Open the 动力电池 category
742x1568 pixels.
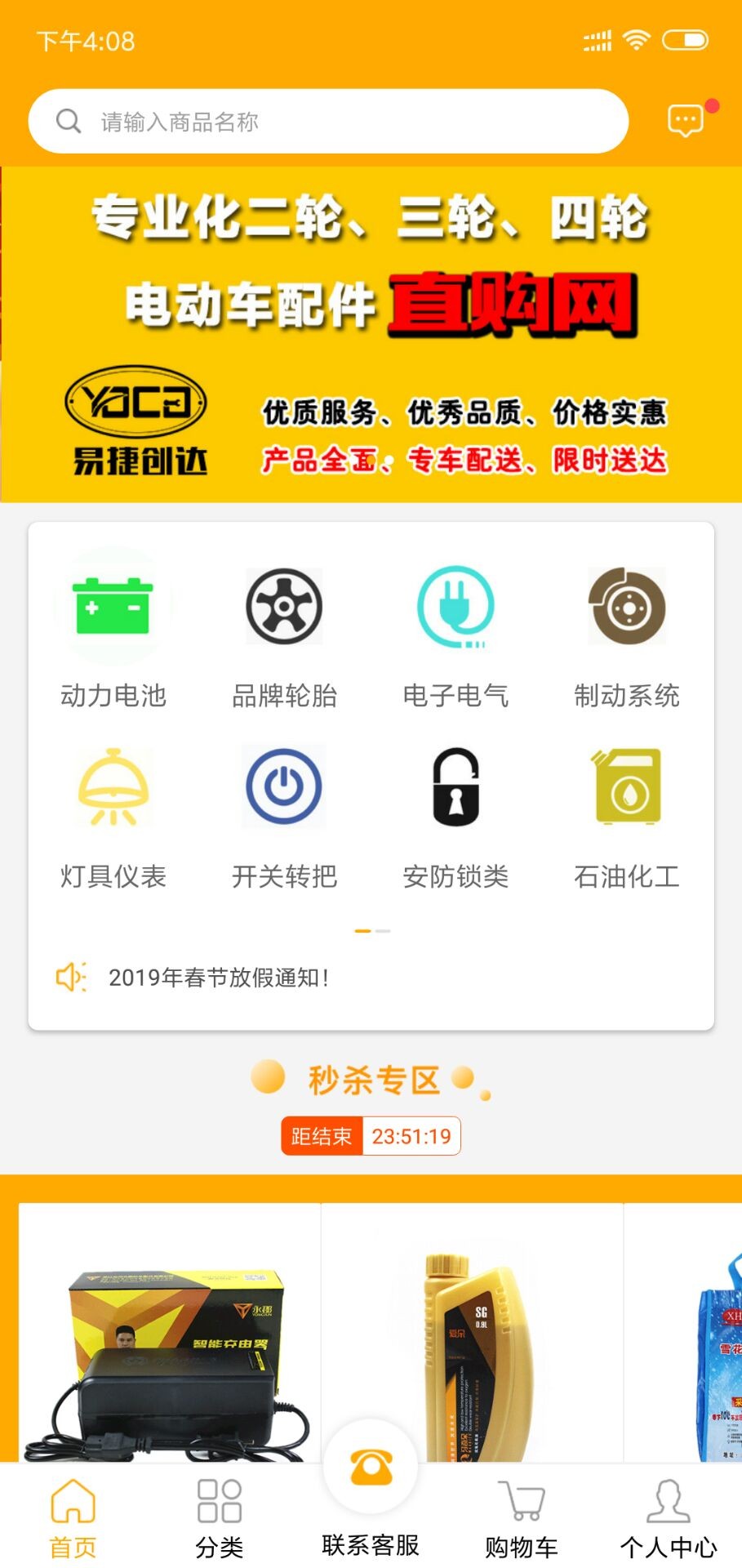[113, 629]
